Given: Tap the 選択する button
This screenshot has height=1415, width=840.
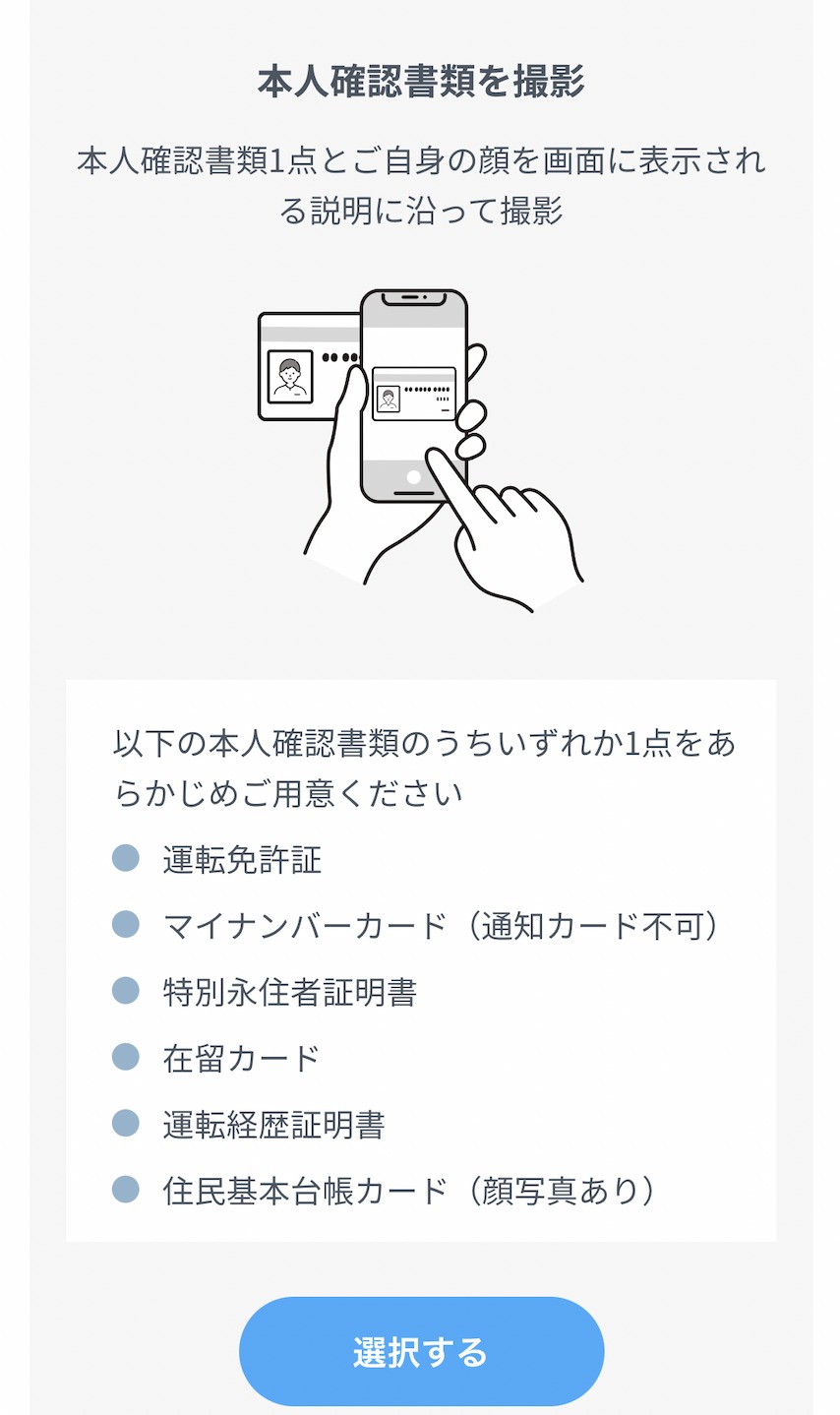Looking at the screenshot, I should 421,1351.
